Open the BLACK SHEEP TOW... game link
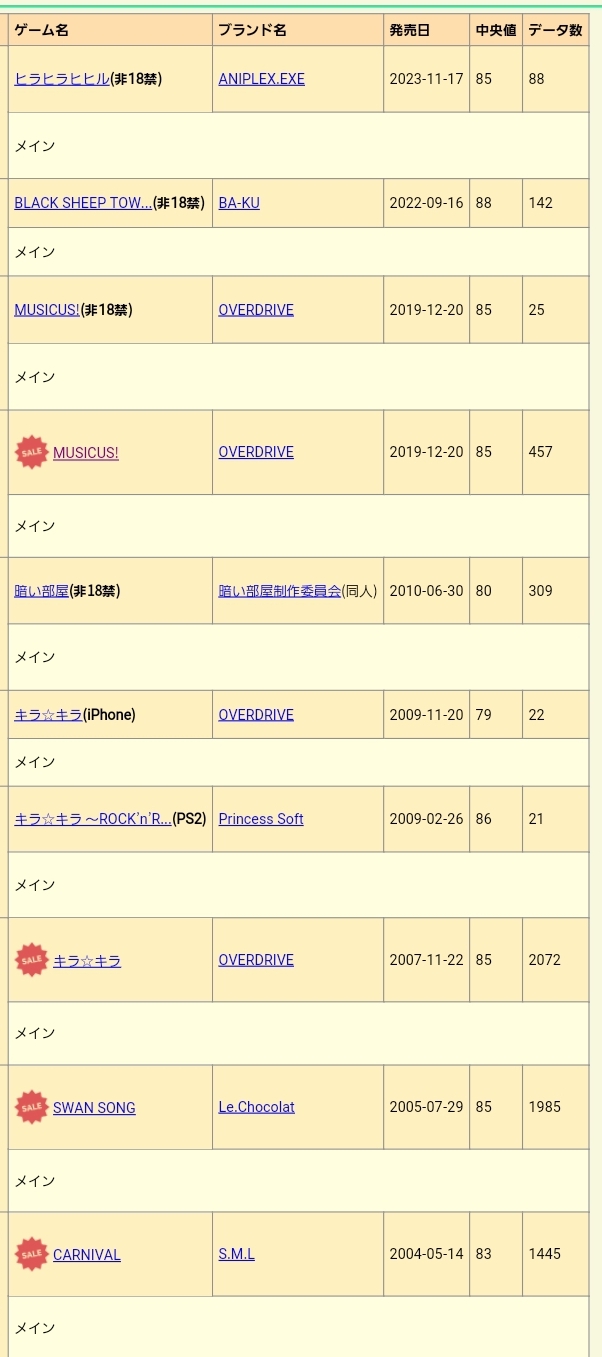Screen dimensions: 602x1357 pyautogui.click(x=82, y=203)
